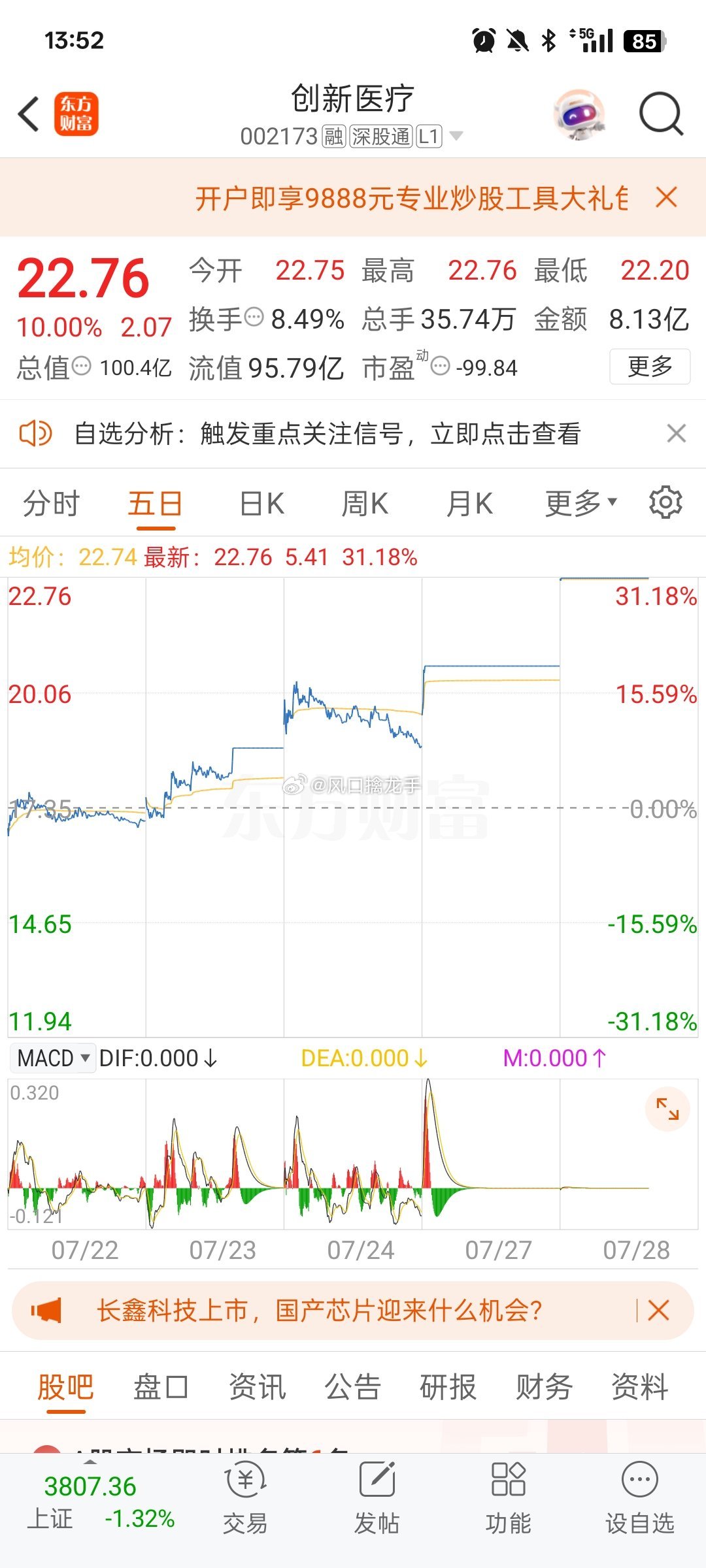Switch to the 分时 chart tab

51,504
